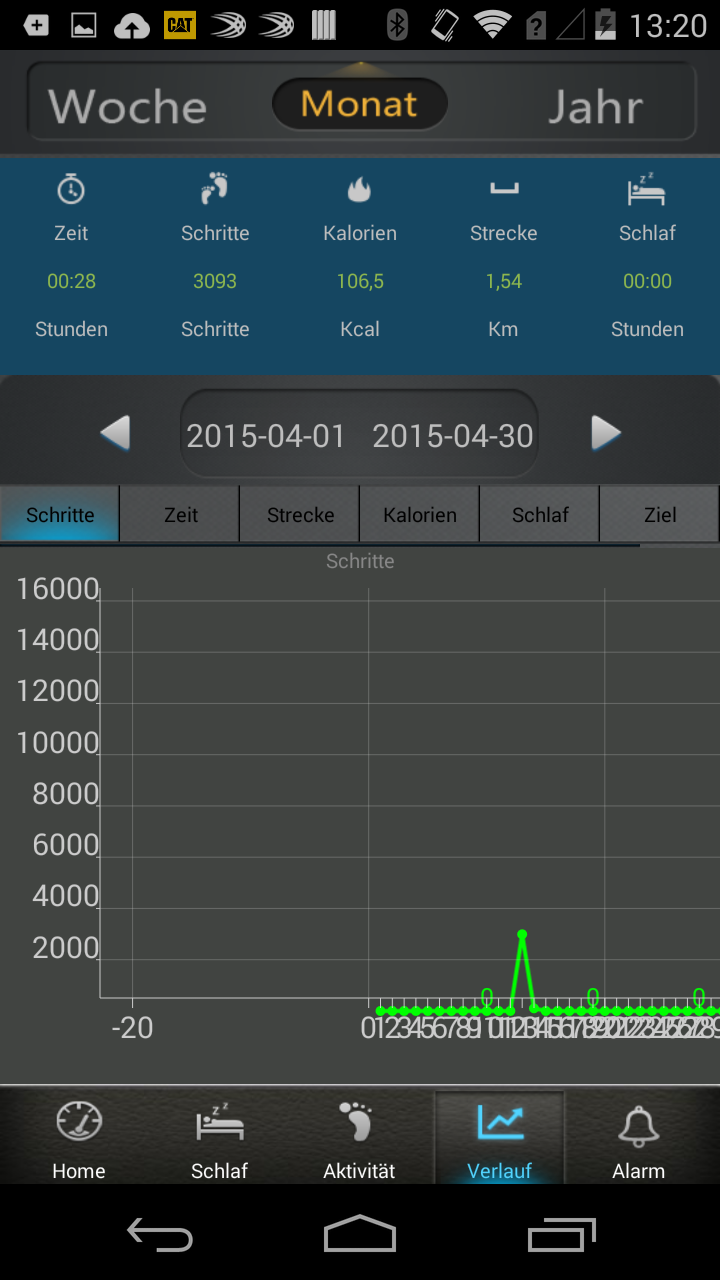Open the Aktivität tab
Image resolution: width=720 pixels, height=1280 pixels.
[359, 1139]
